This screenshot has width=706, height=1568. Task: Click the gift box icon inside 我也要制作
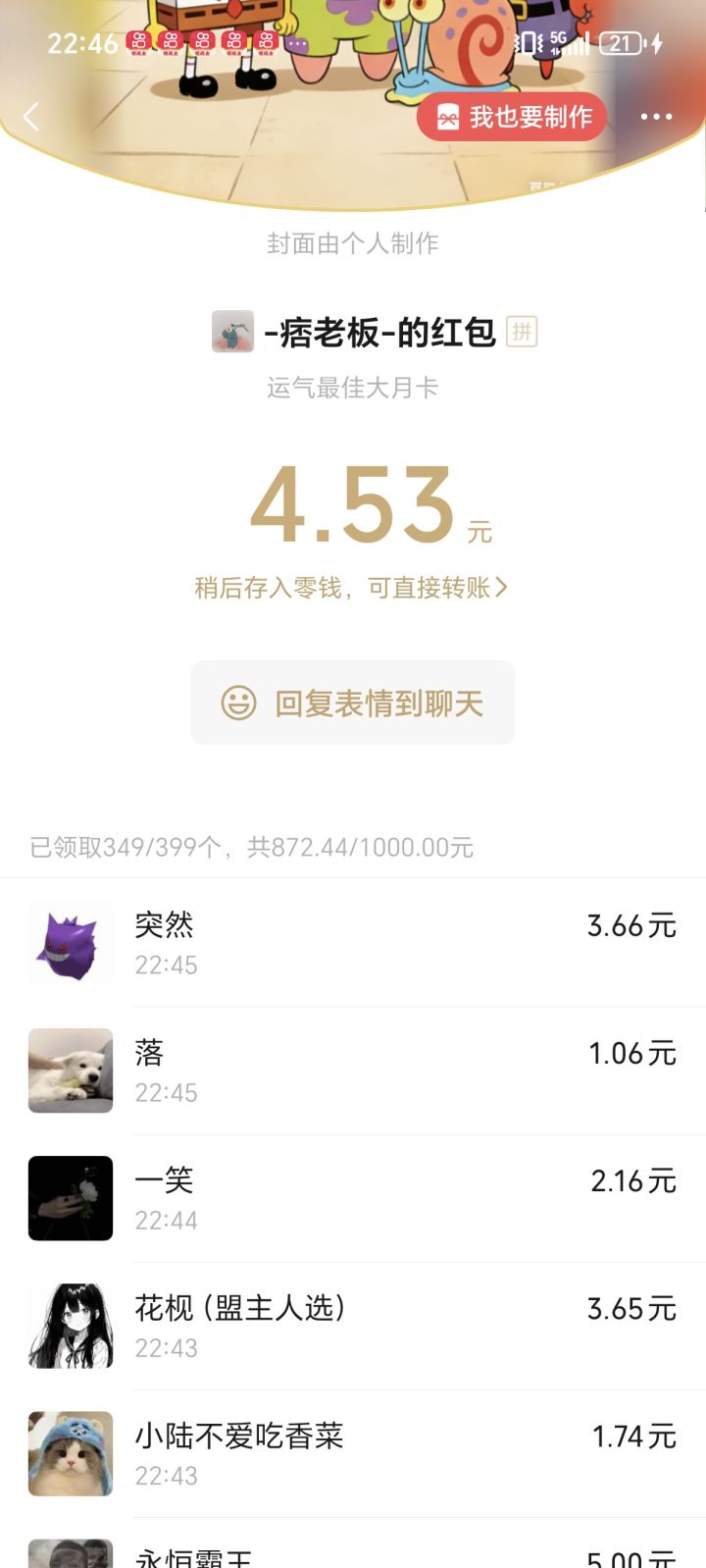446,116
